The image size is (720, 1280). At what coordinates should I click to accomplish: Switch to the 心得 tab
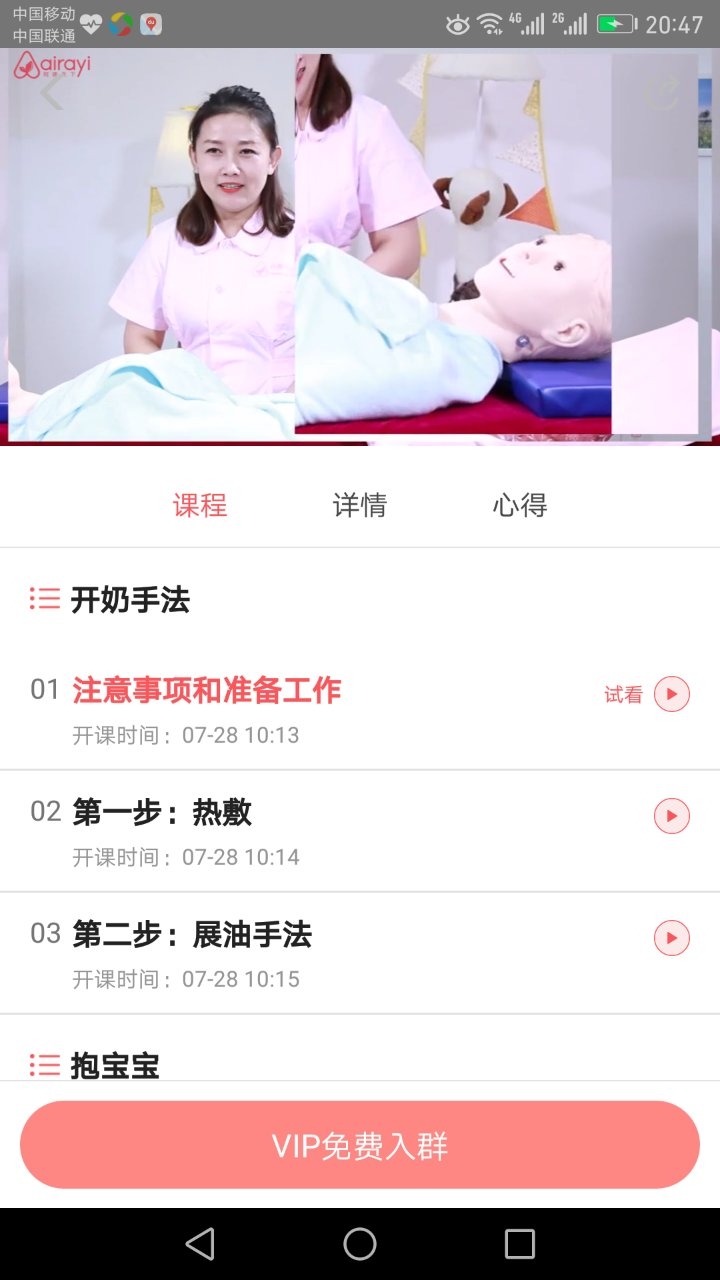point(519,505)
